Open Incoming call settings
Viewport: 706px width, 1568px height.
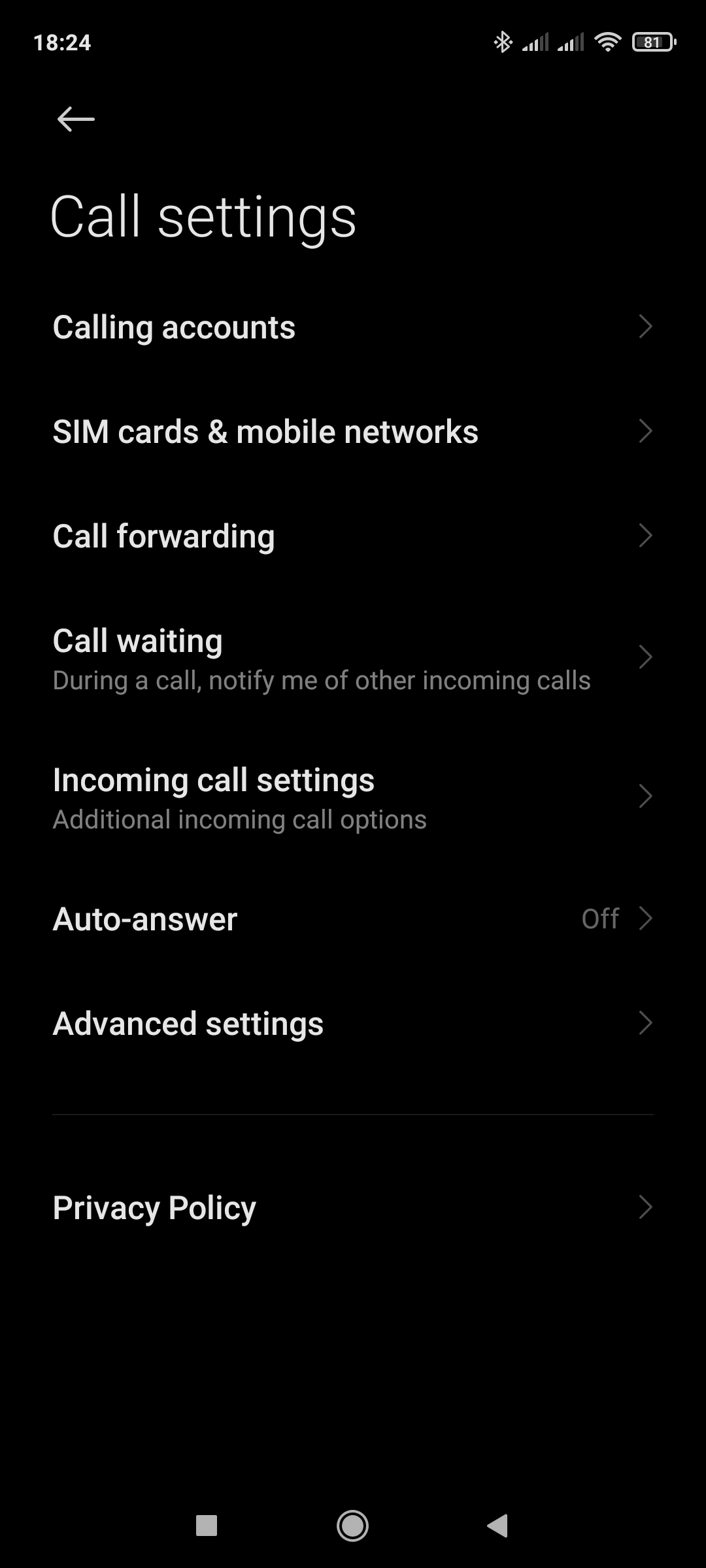click(x=353, y=797)
